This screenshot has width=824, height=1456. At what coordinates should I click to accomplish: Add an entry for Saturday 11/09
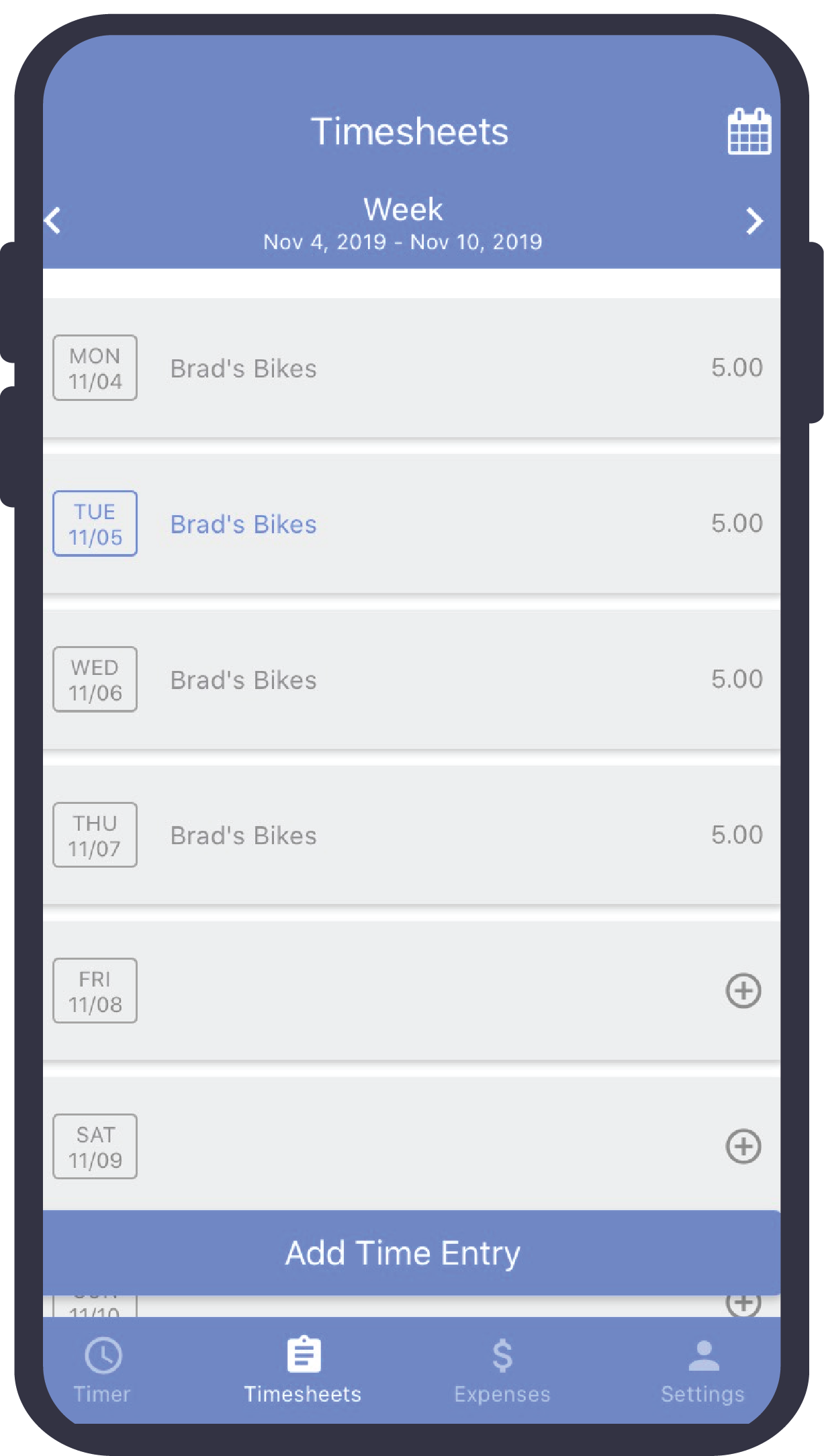pos(743,1146)
